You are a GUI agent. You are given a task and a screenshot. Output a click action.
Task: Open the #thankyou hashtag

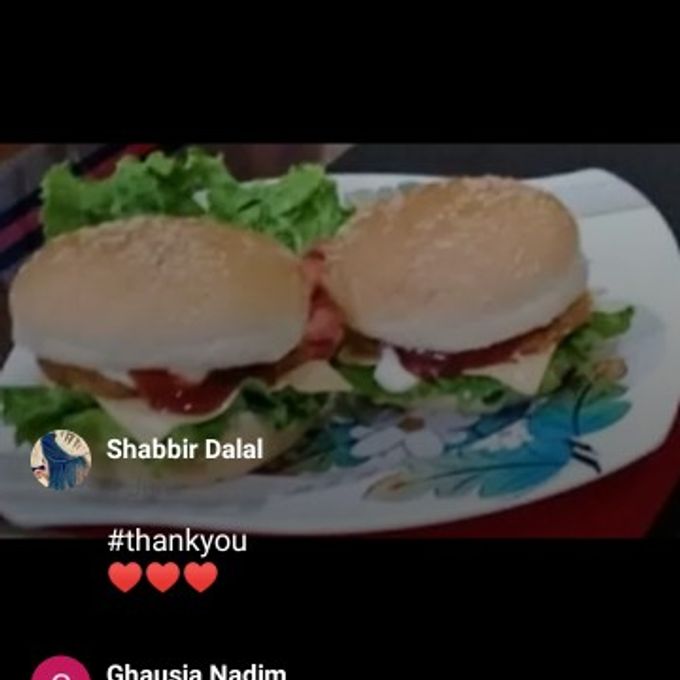[177, 542]
